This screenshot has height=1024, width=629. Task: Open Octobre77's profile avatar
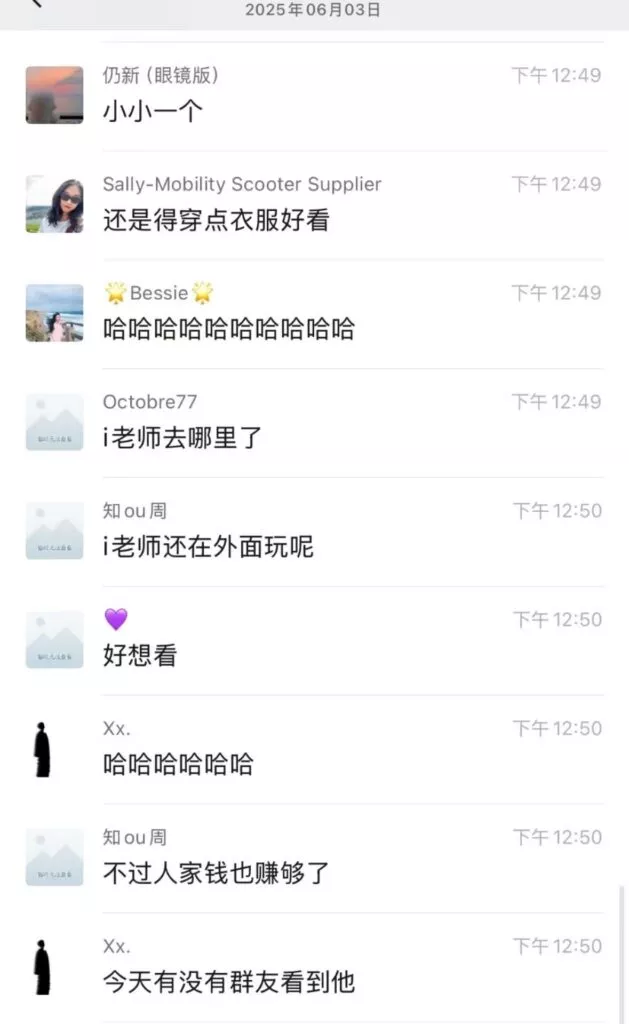54,422
